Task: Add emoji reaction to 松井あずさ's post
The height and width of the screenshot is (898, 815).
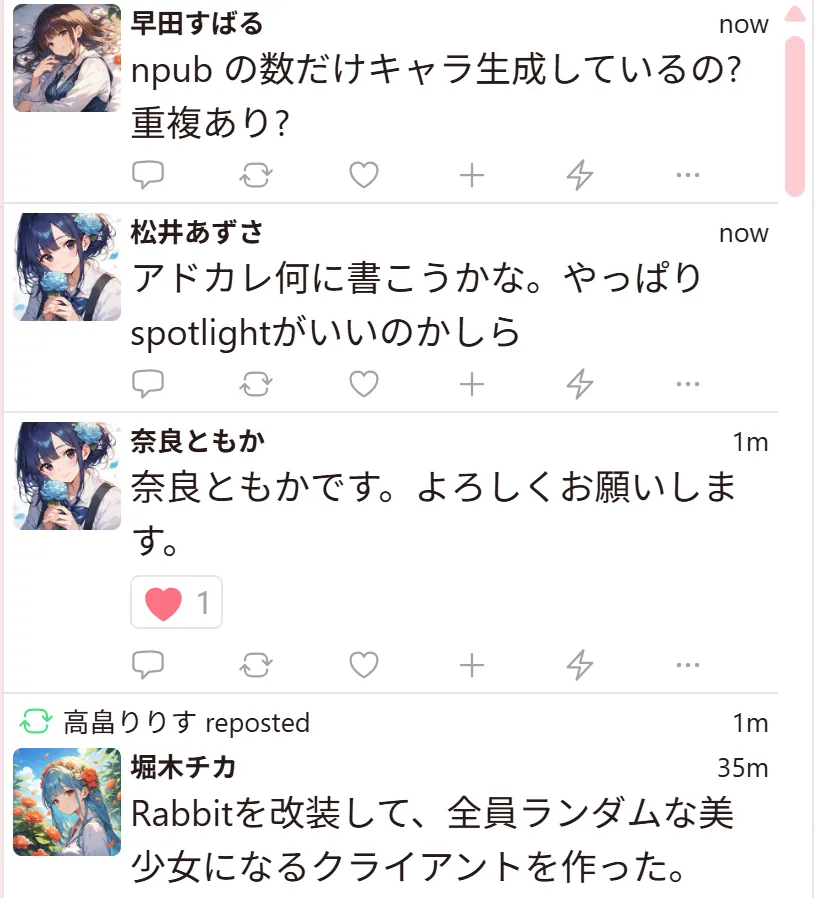Action: pos(471,384)
